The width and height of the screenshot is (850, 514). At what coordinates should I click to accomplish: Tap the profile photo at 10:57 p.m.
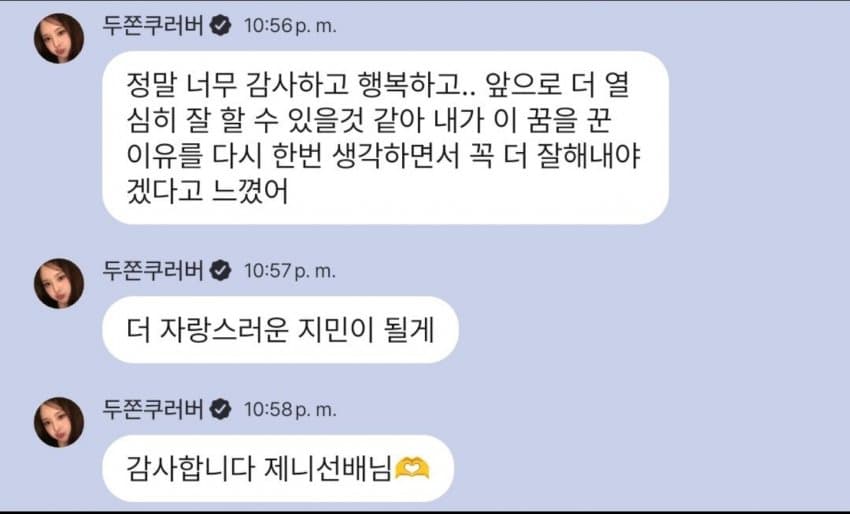click(x=58, y=284)
